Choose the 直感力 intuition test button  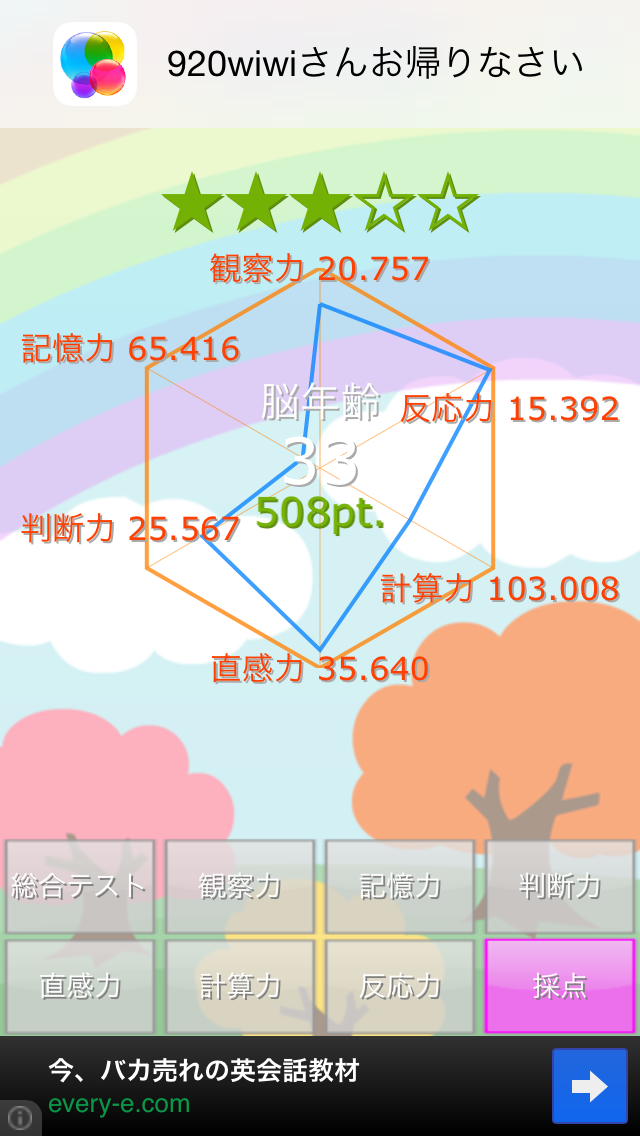[x=80, y=986]
